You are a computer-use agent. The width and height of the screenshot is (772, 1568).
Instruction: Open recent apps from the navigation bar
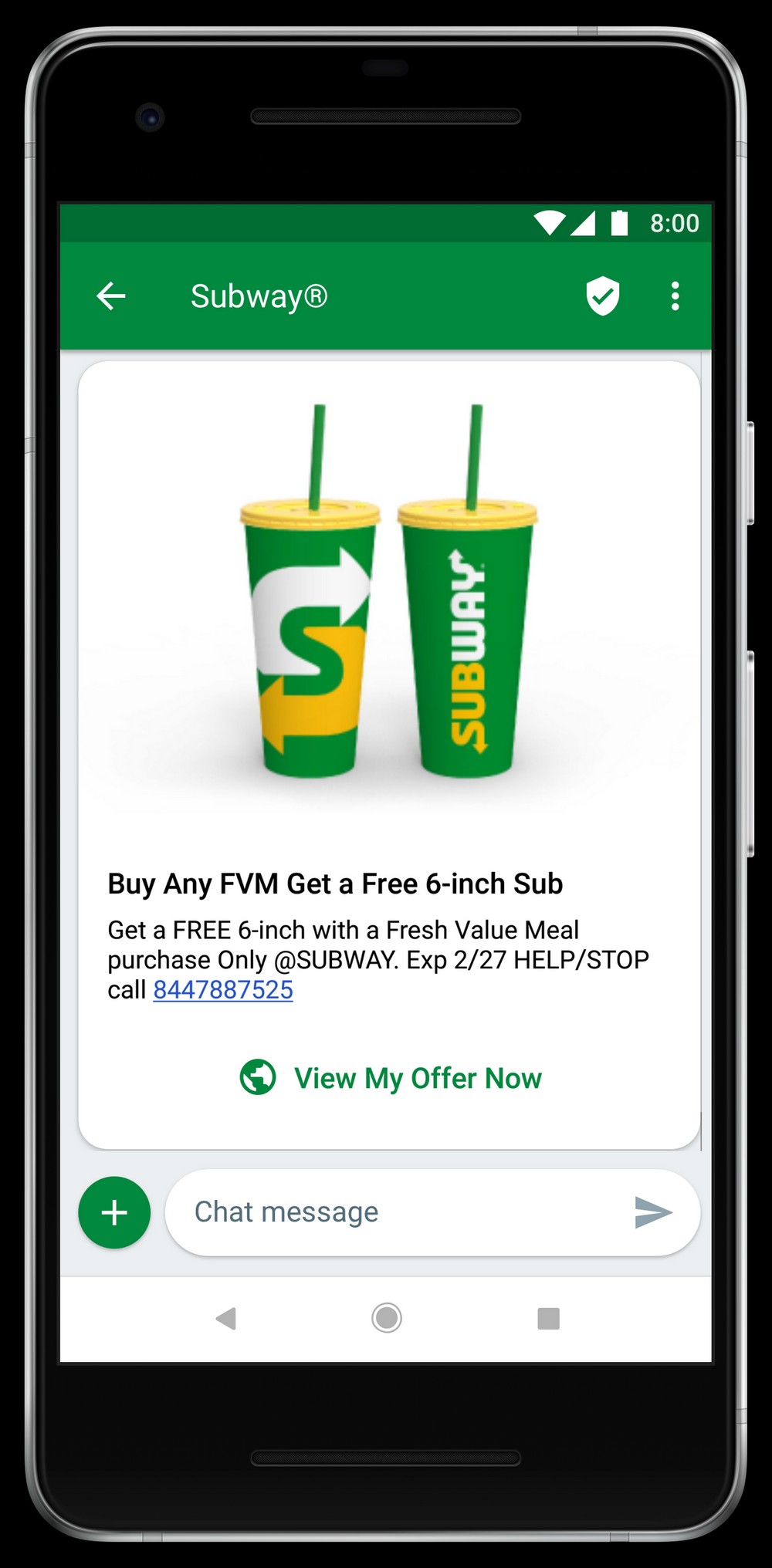pos(548,1318)
